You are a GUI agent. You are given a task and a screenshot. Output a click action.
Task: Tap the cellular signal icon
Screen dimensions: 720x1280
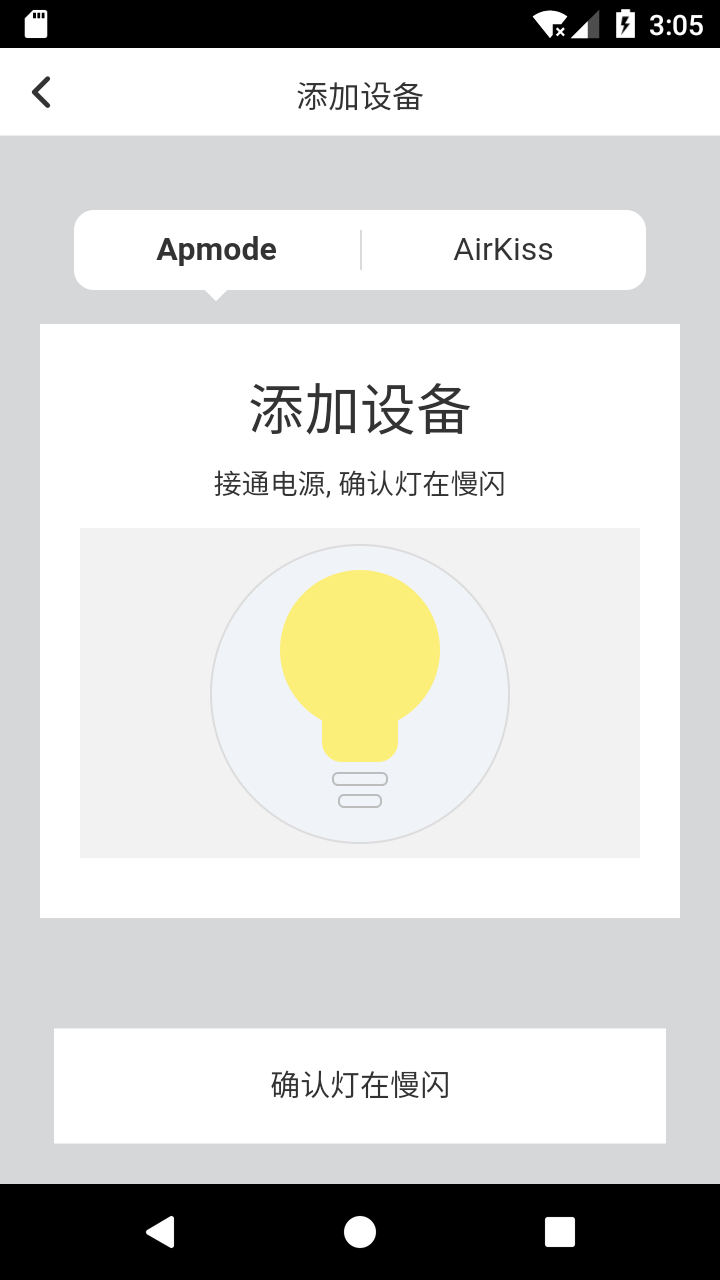(588, 22)
